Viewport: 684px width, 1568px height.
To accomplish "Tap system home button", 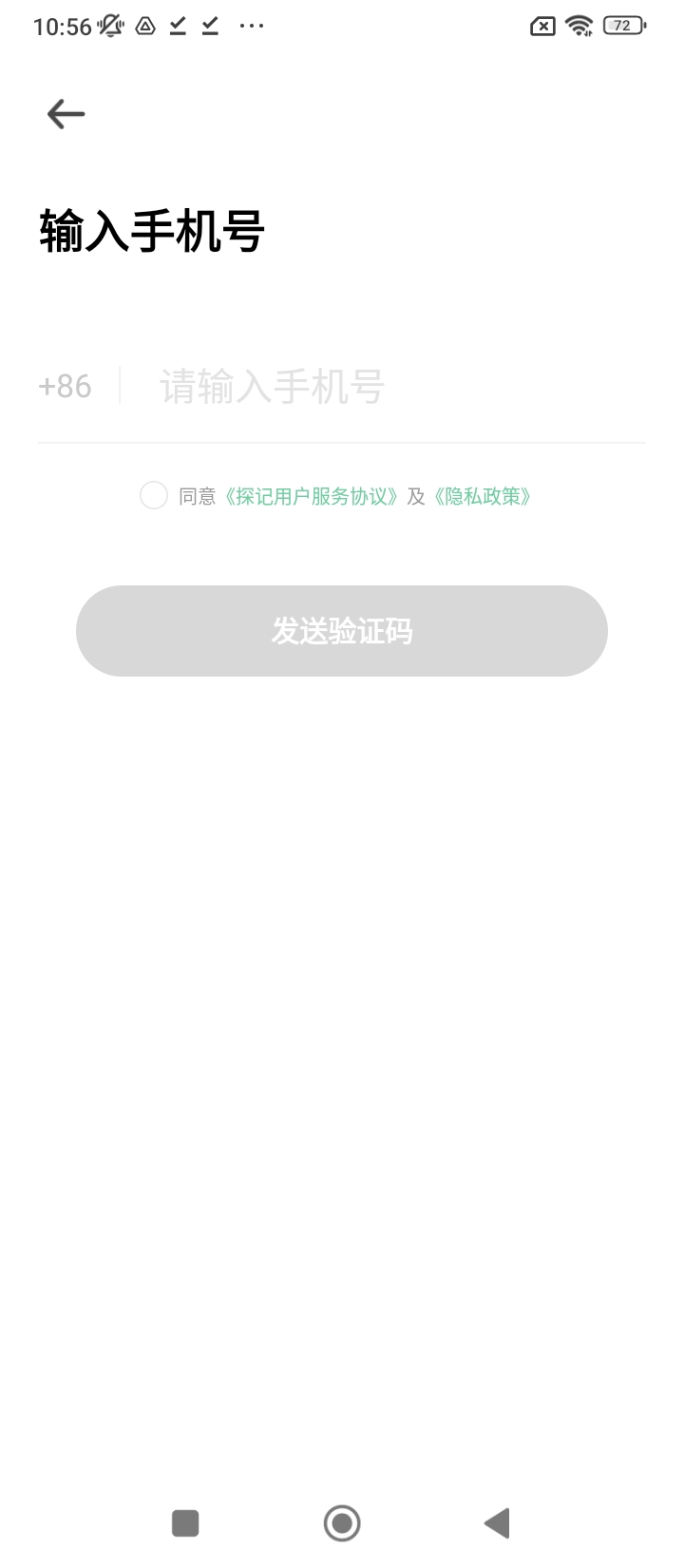I will coord(342,1523).
